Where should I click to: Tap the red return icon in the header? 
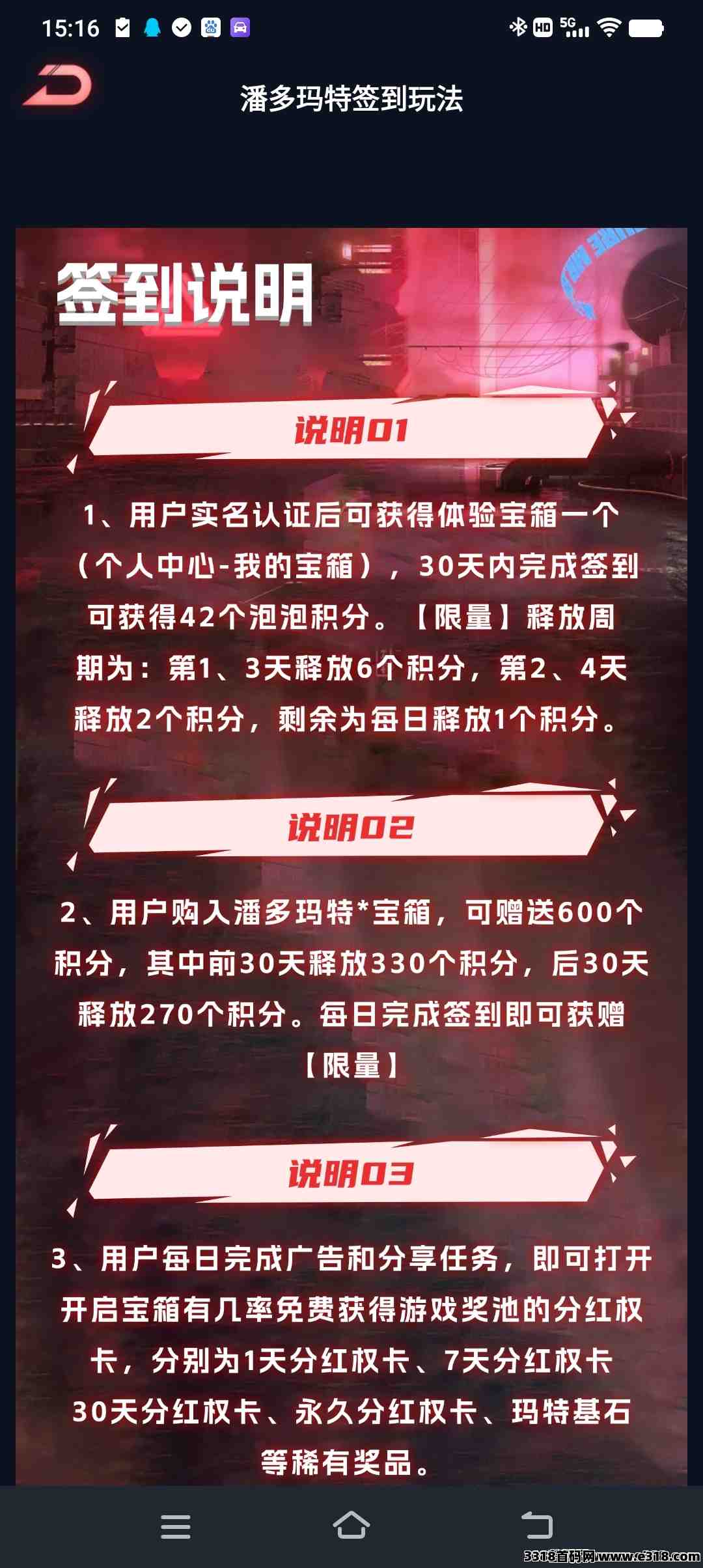pyautogui.click(x=58, y=85)
